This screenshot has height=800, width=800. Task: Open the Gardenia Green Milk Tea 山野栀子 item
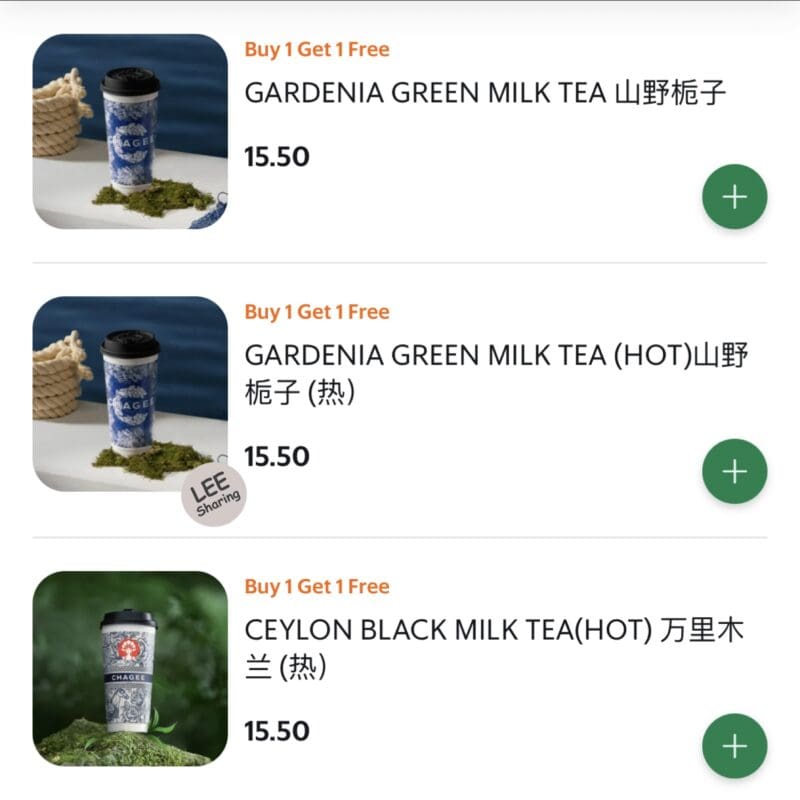coord(485,94)
